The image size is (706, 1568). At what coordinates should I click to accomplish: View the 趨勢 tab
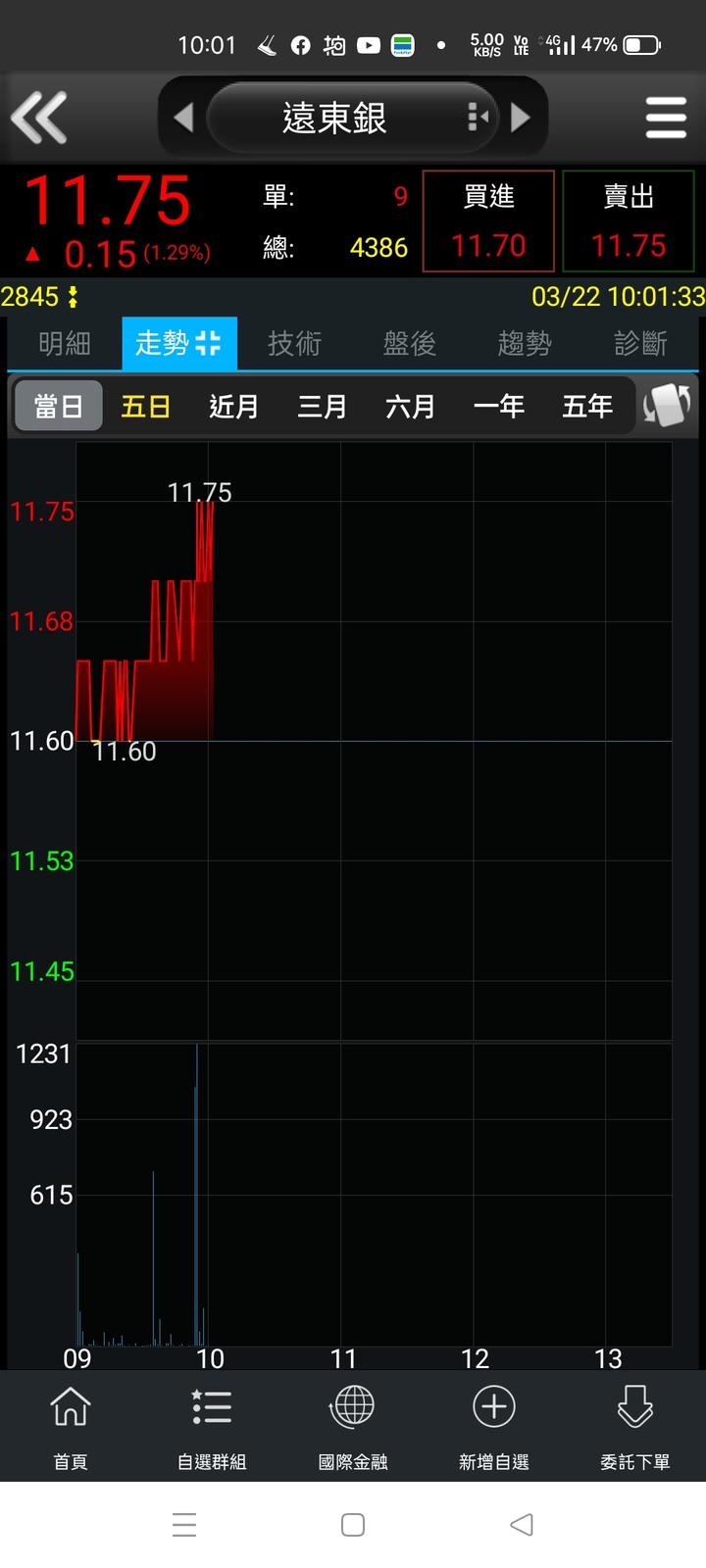click(x=525, y=344)
